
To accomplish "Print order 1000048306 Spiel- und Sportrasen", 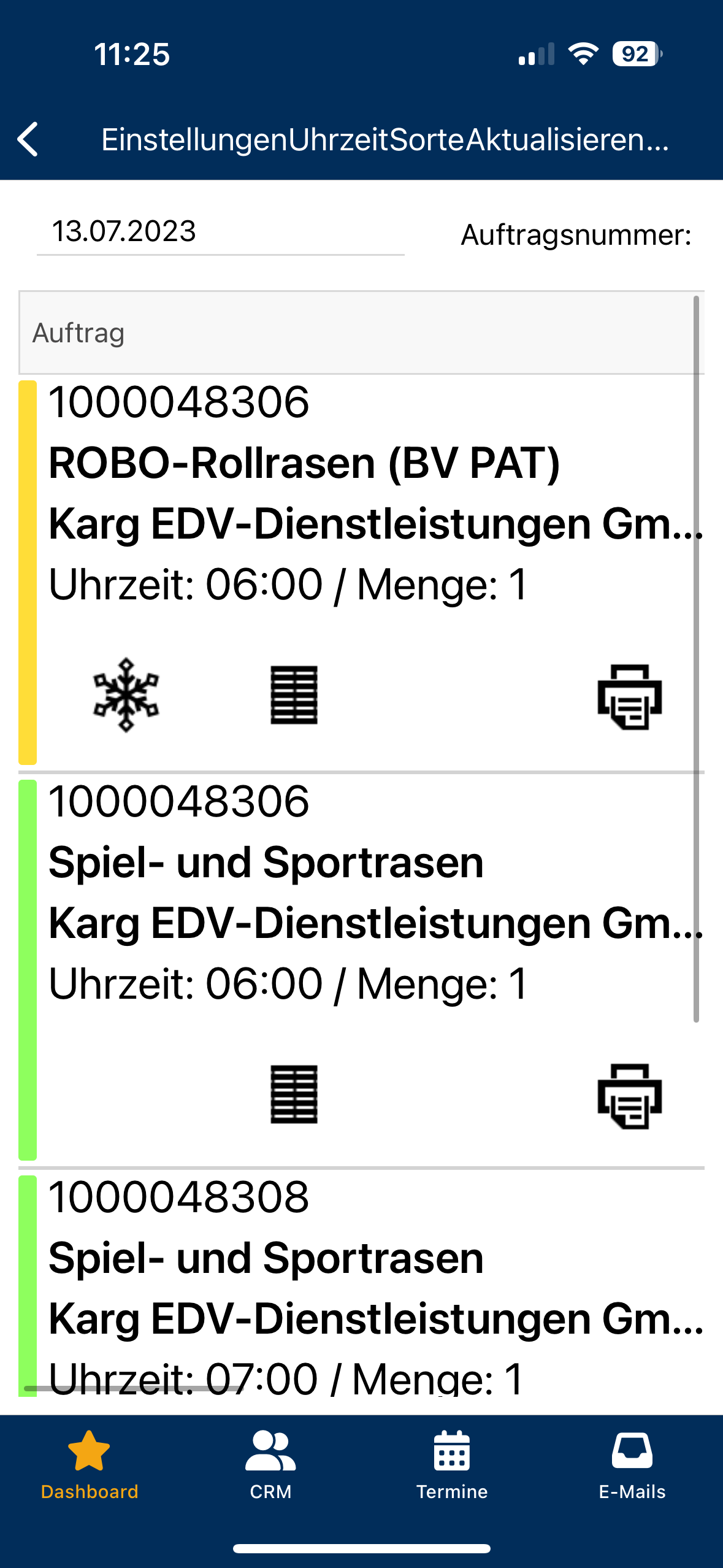I will [630, 1096].
